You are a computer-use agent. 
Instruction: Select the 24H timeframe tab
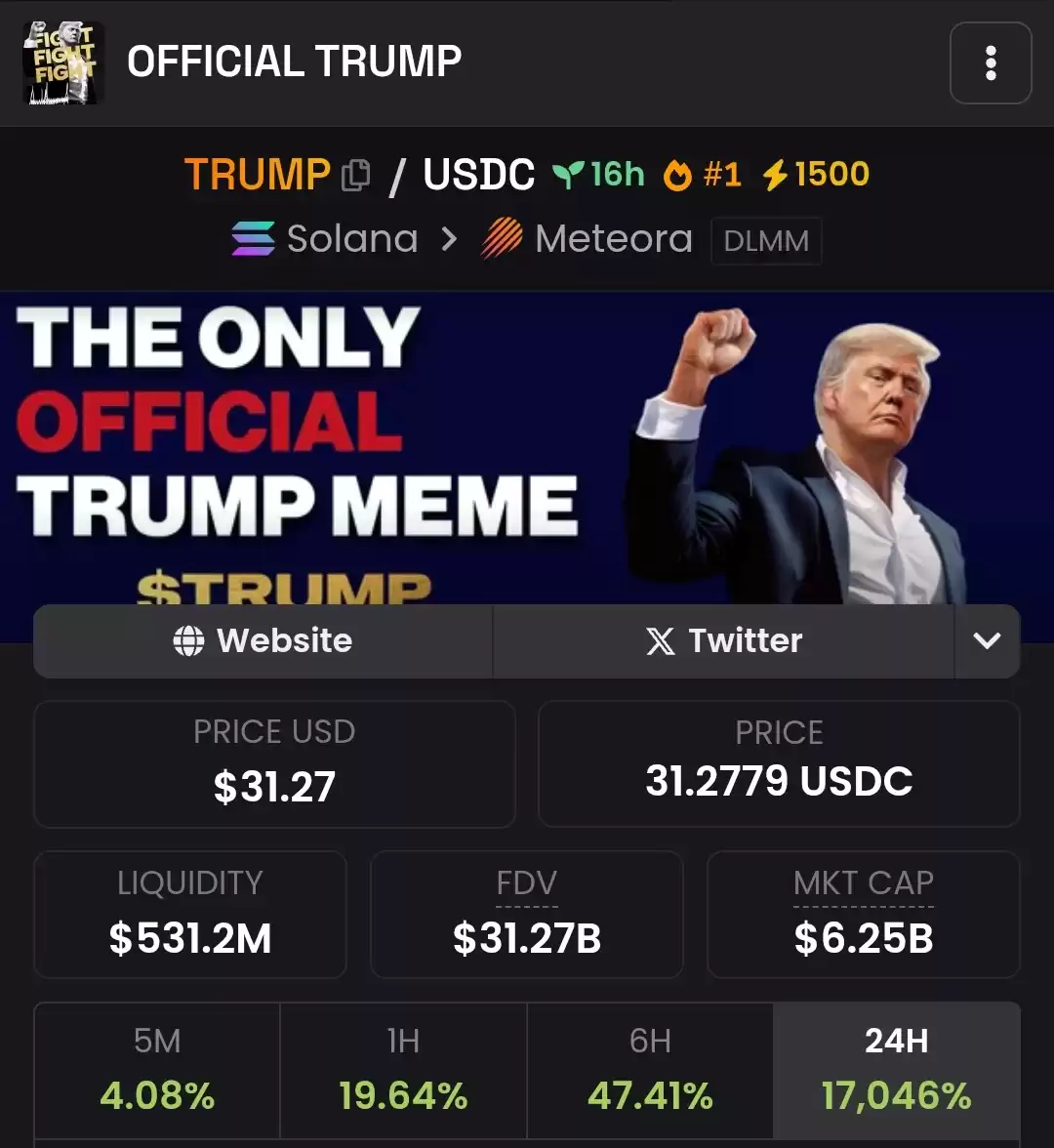[x=896, y=1070]
